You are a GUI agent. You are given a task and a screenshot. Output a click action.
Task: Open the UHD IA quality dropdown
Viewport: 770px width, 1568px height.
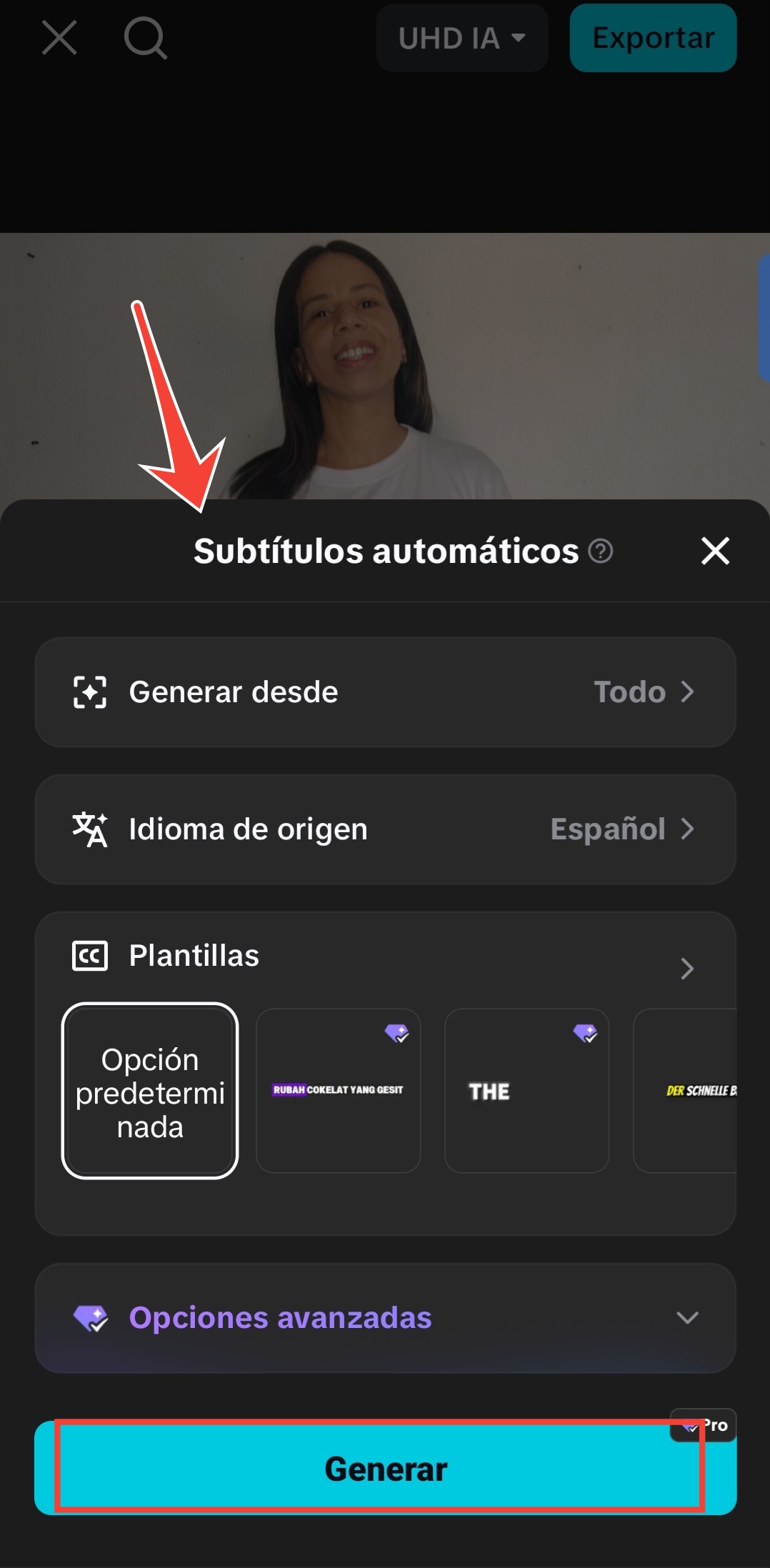point(462,38)
